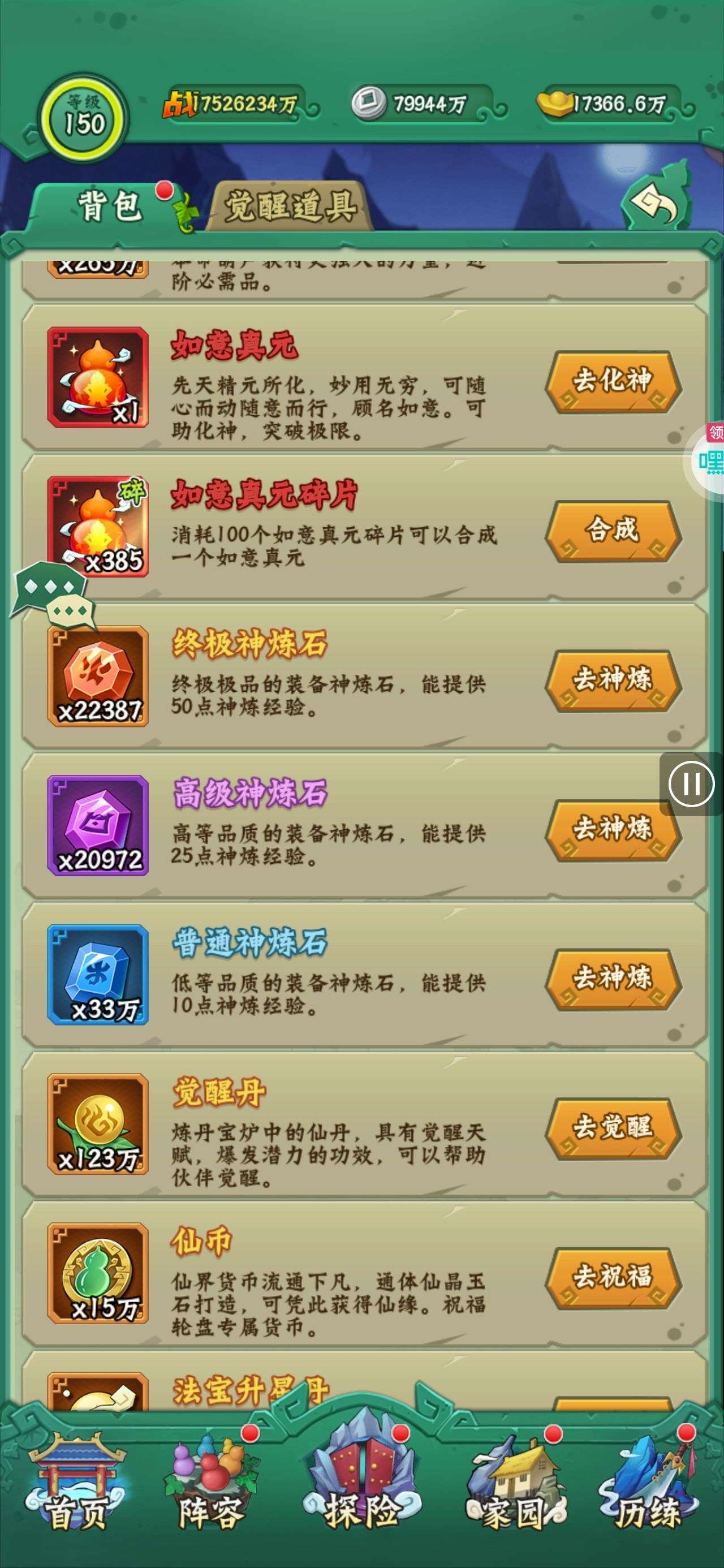This screenshot has width=724, height=1568.
Task: Tap 去神炼 for 高级神炼石
Action: [613, 829]
